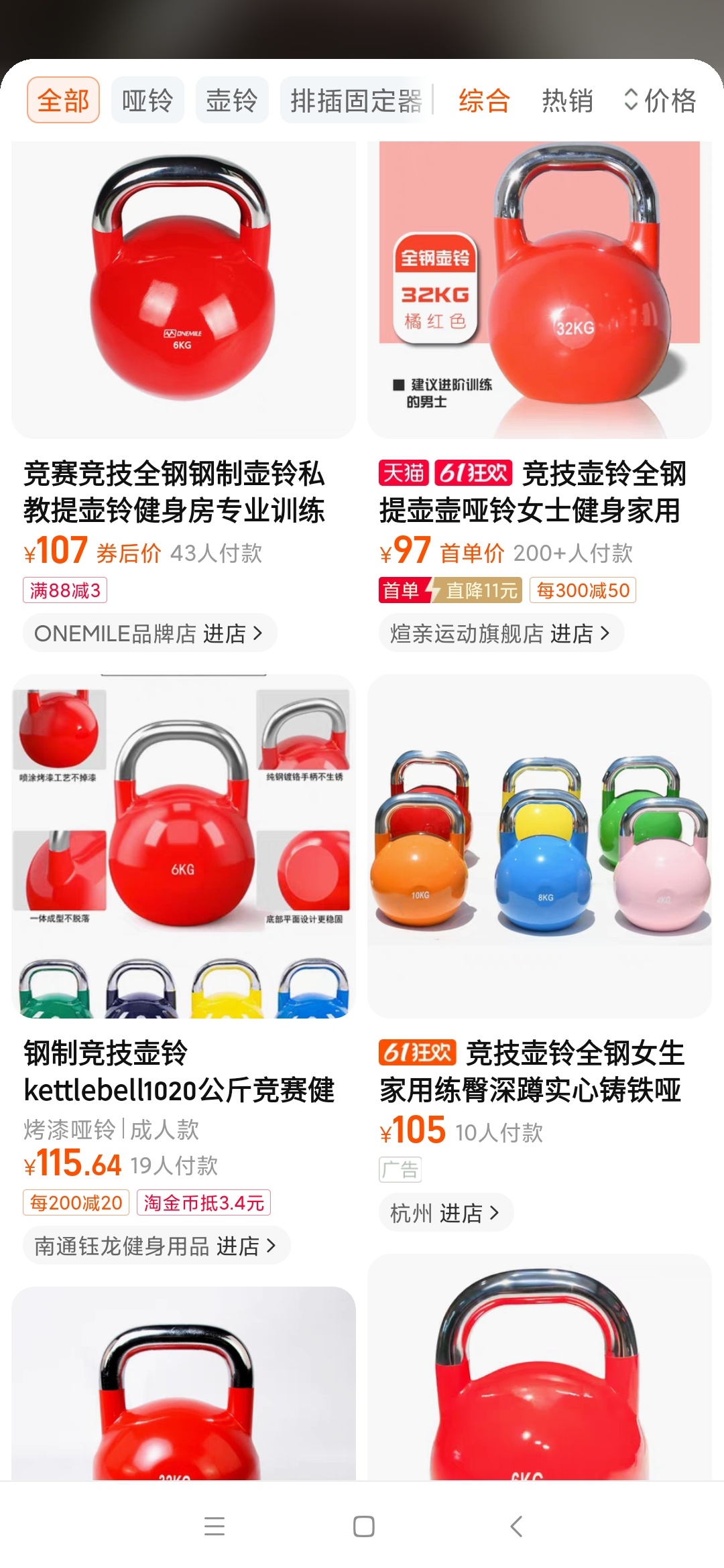
Task: Enter ONEMILE品牌店 shop
Action: tap(149, 633)
